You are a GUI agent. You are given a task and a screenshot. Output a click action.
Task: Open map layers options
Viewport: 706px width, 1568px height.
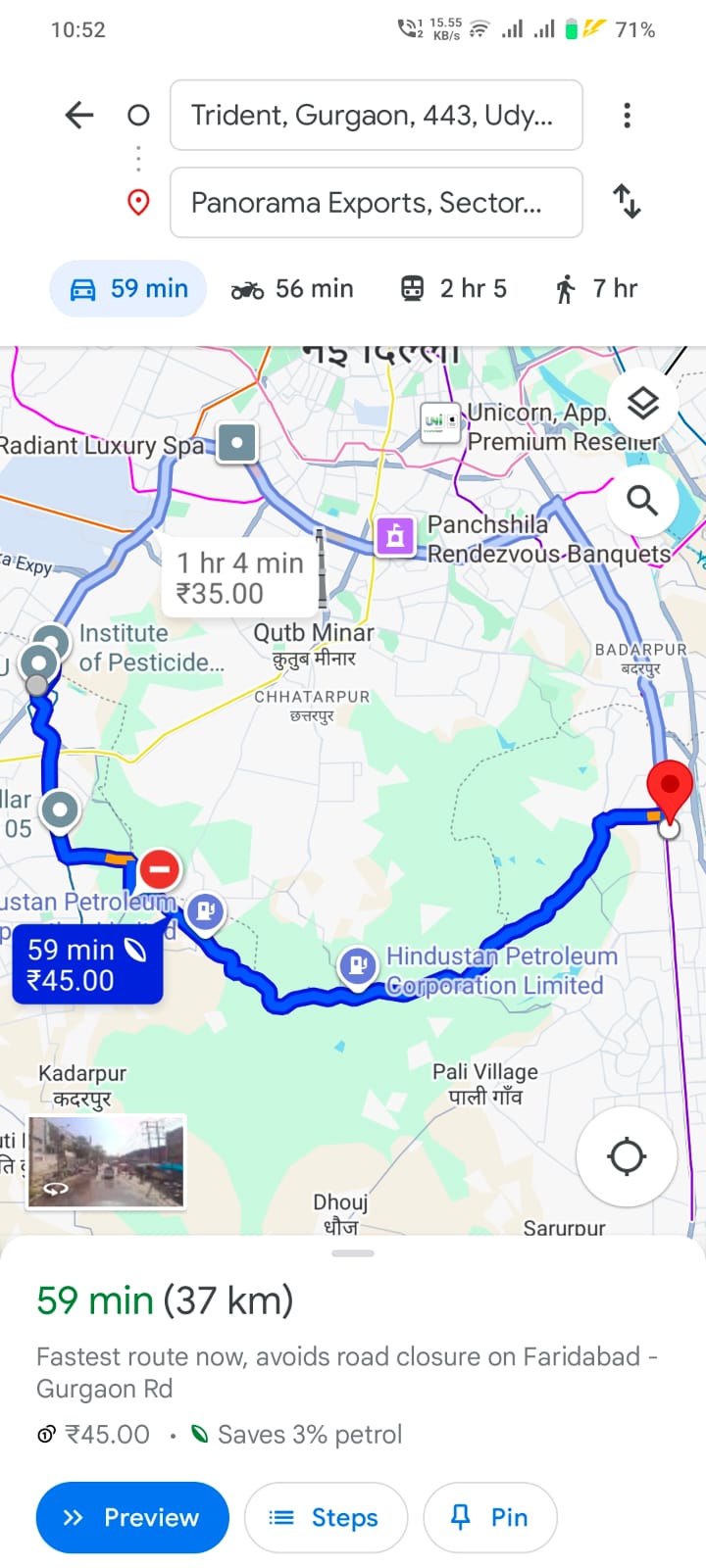[x=642, y=403]
